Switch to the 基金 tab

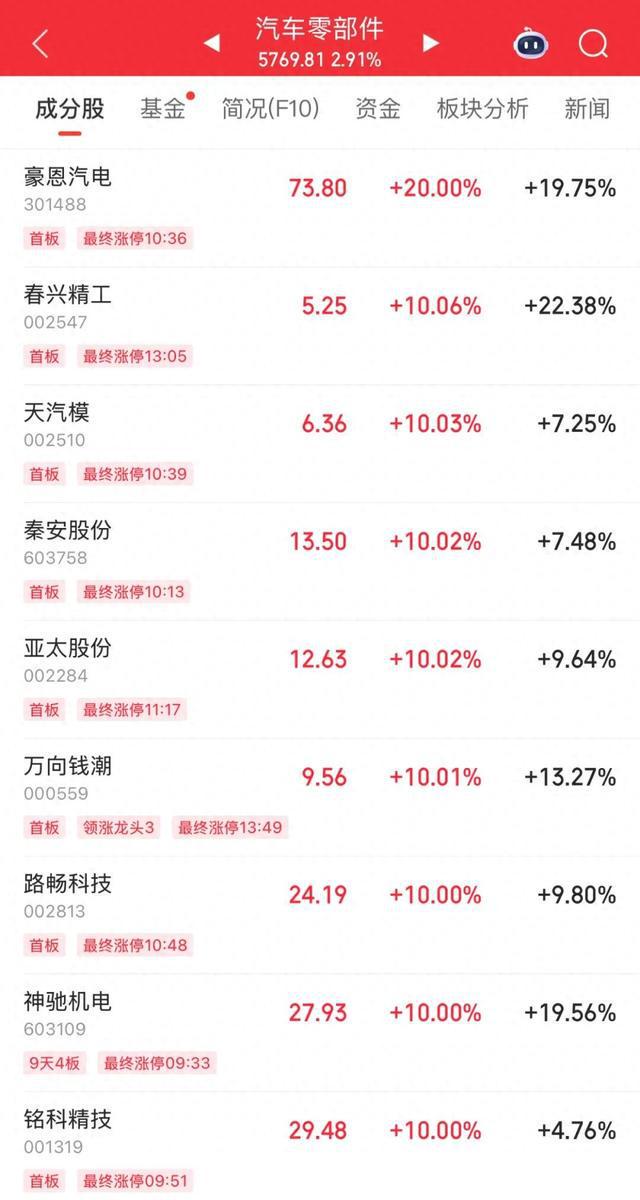point(163,108)
